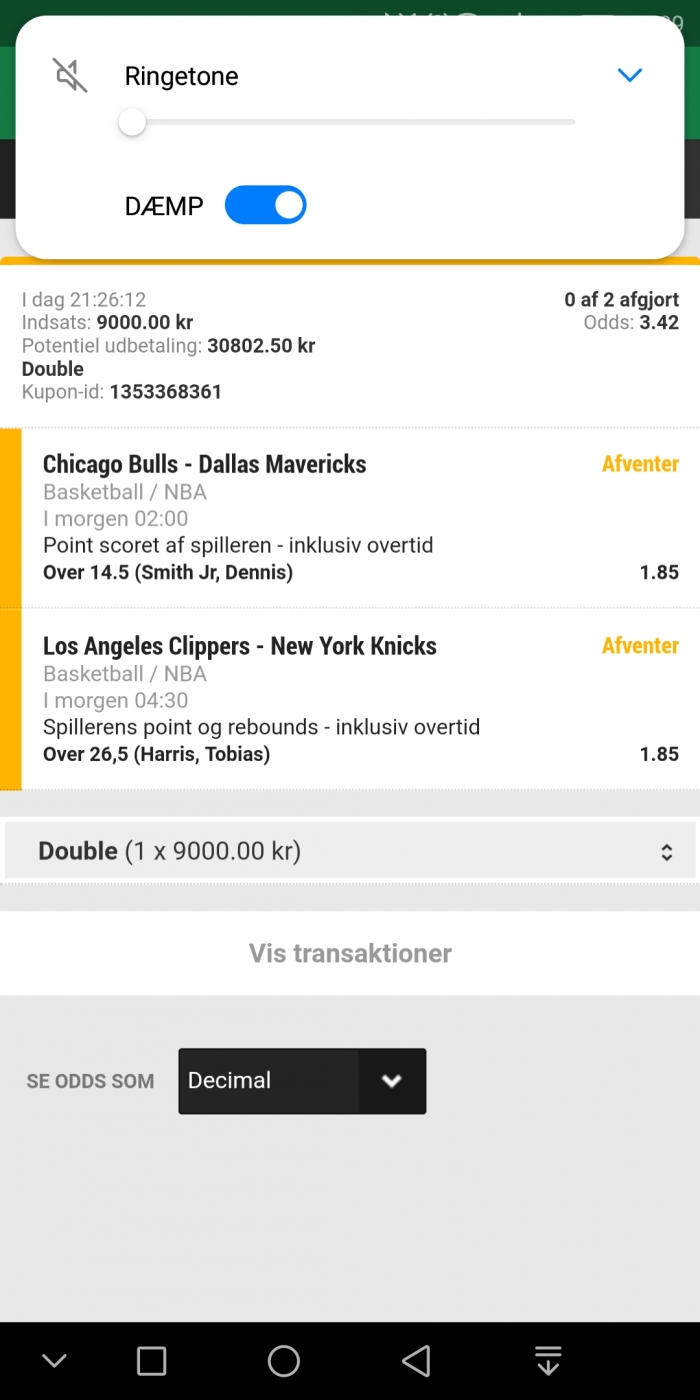The width and height of the screenshot is (700, 1400).
Task: Tap the muted ringtone speaker icon
Action: point(70,75)
